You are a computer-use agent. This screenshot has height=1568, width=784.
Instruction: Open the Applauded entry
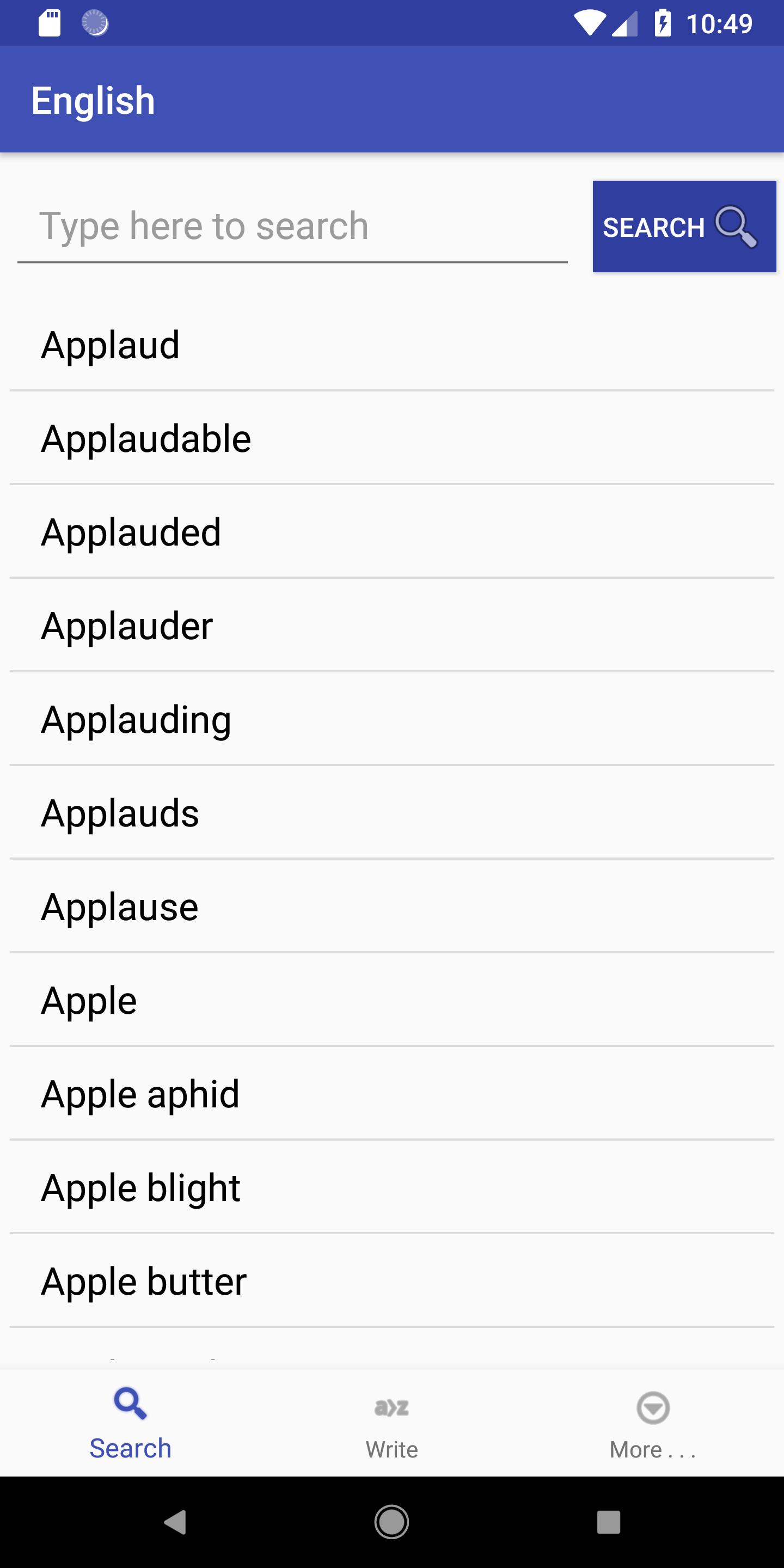391,532
